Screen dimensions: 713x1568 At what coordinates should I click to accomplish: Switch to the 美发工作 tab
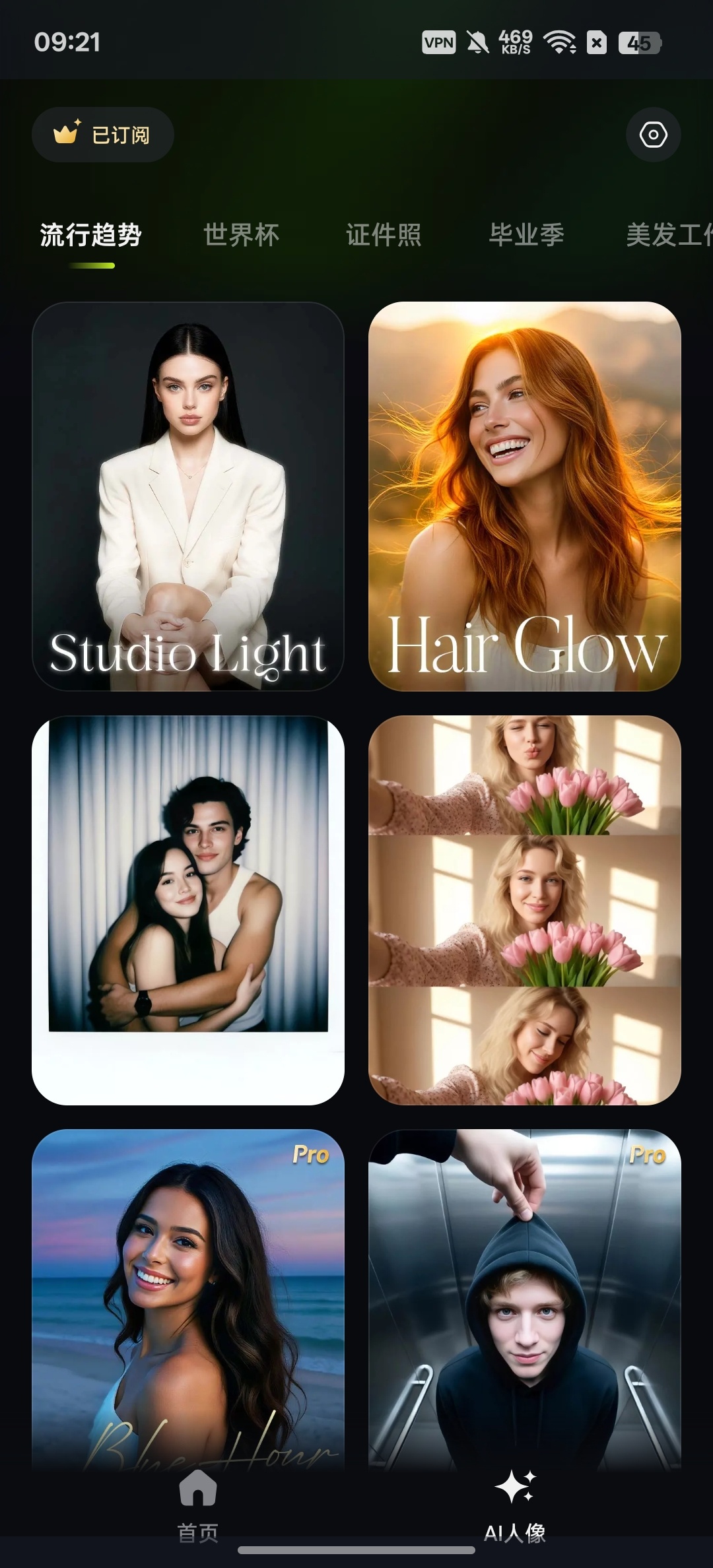click(669, 235)
